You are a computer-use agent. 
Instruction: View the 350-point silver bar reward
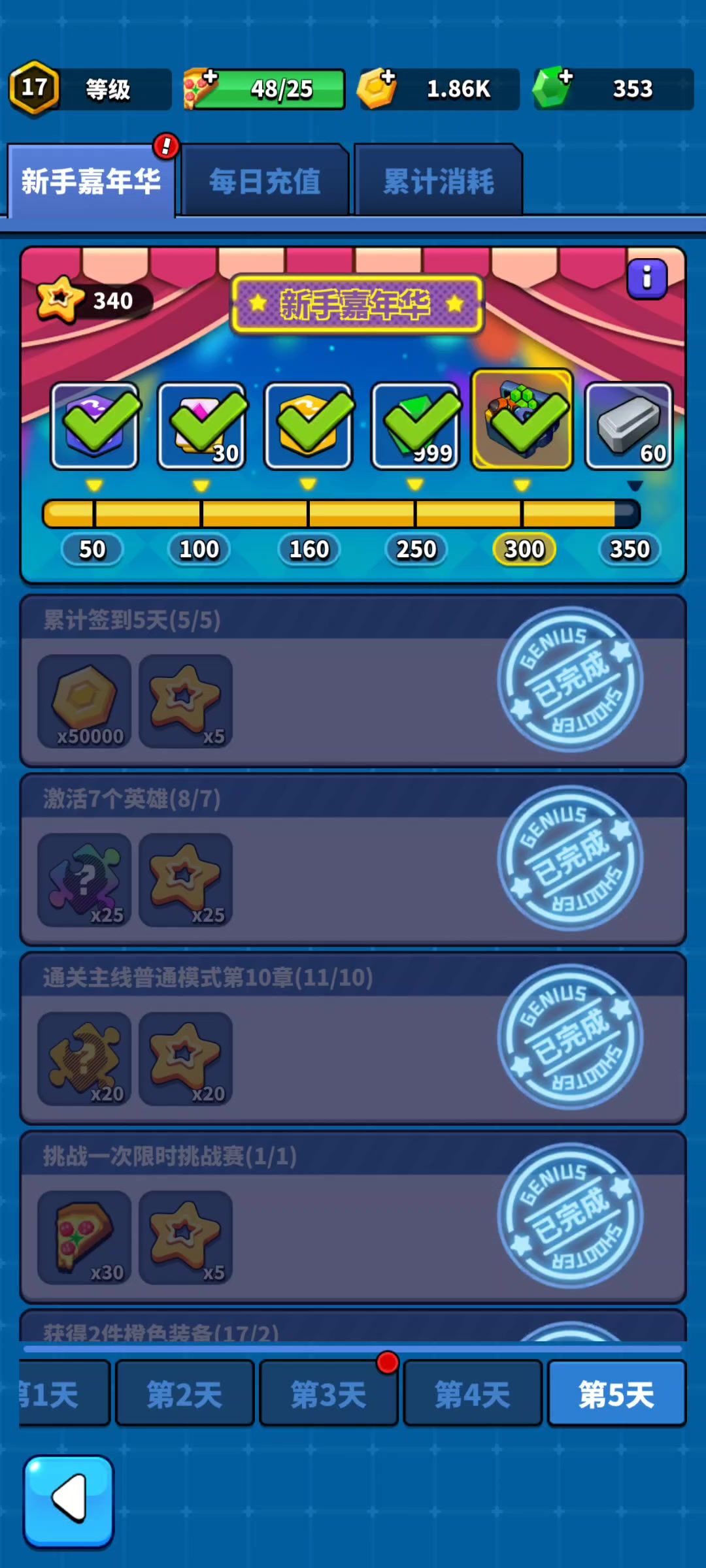coord(628,426)
